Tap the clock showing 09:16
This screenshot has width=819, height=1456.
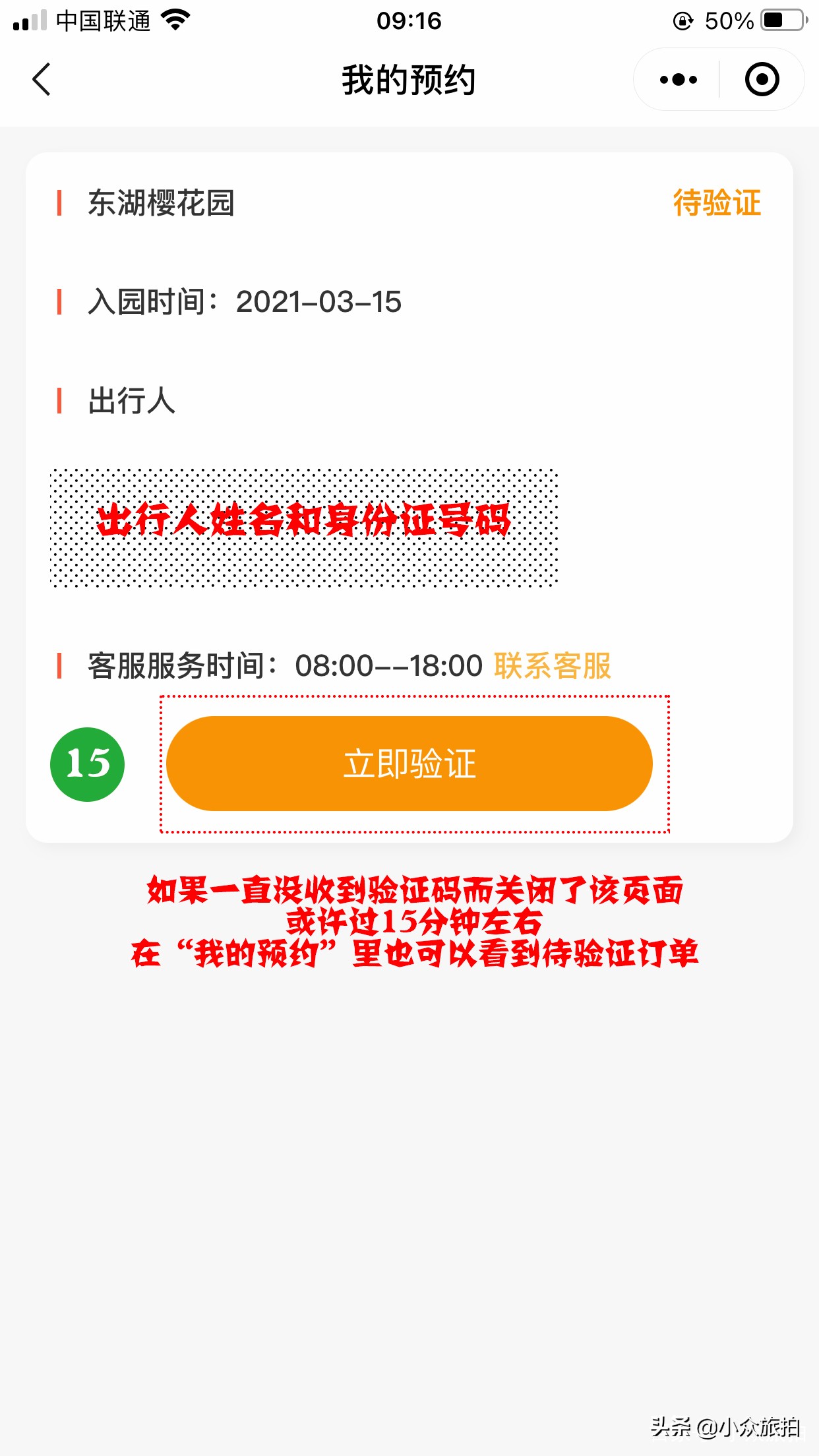409,20
